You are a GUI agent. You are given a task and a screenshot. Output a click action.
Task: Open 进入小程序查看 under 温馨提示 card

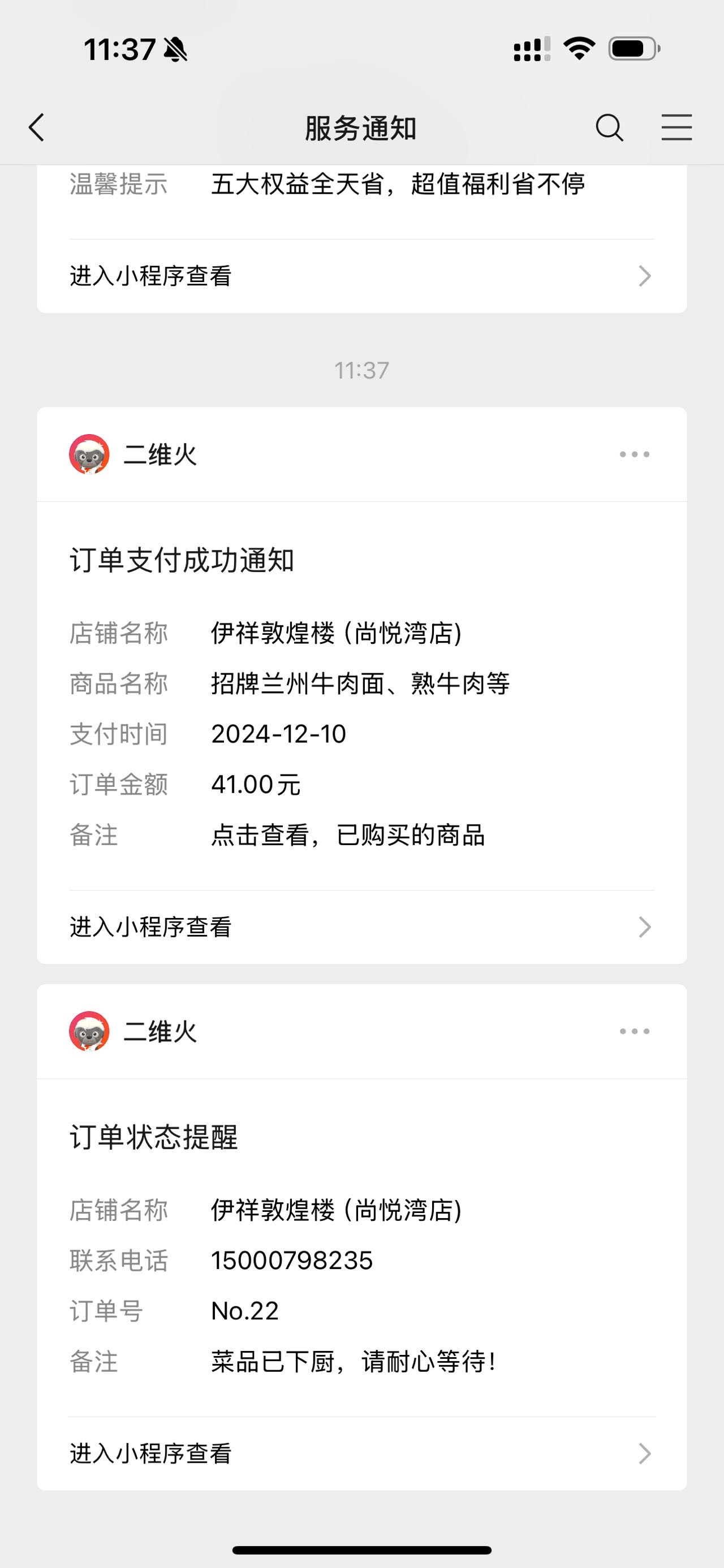[x=361, y=276]
